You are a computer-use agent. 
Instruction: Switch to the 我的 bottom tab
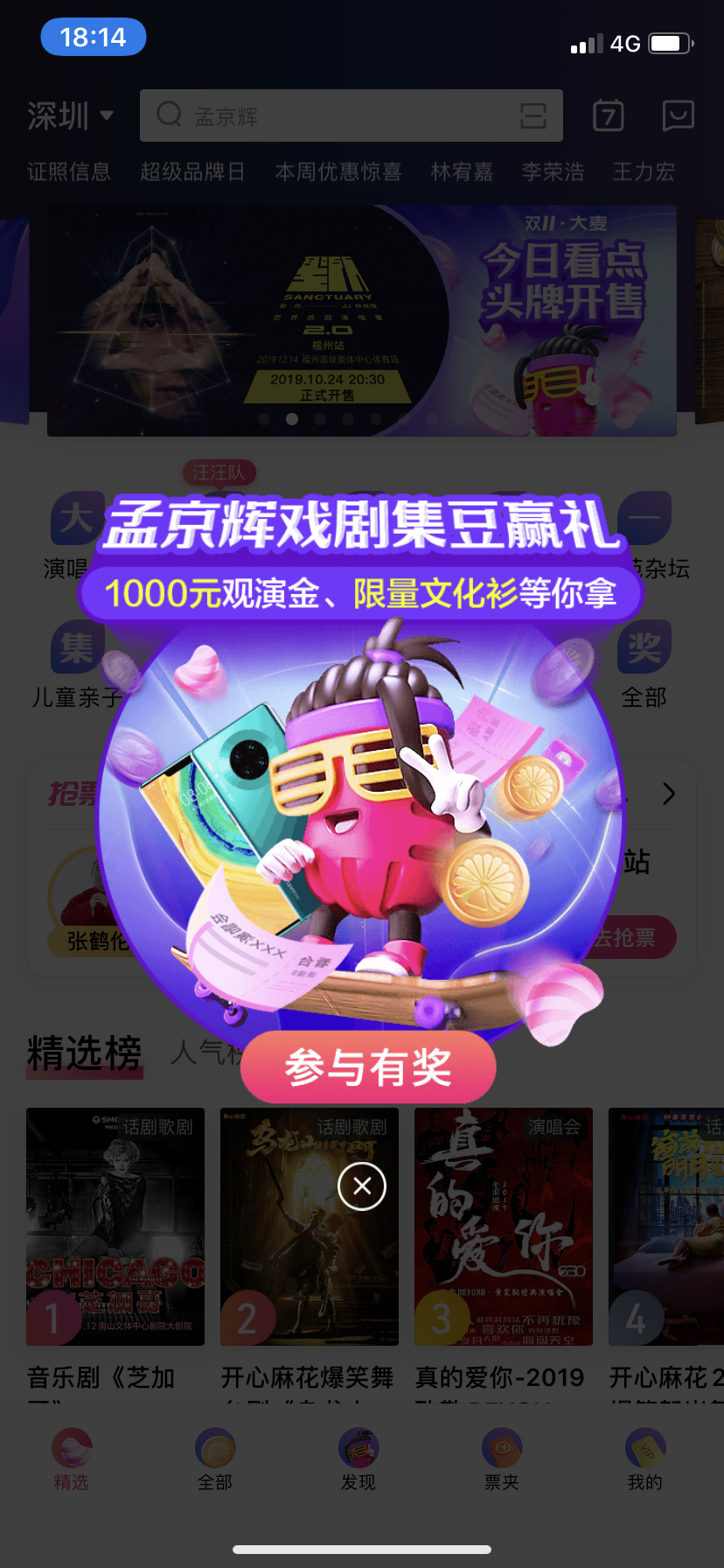pyautogui.click(x=645, y=1459)
